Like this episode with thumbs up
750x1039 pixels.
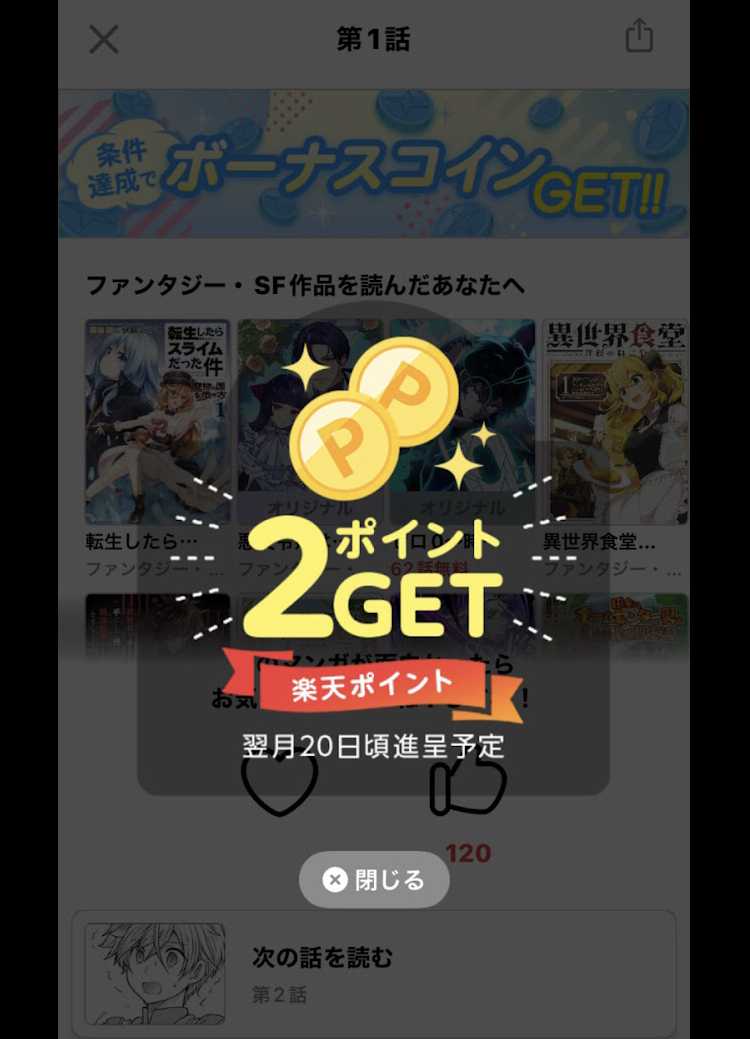(468, 785)
